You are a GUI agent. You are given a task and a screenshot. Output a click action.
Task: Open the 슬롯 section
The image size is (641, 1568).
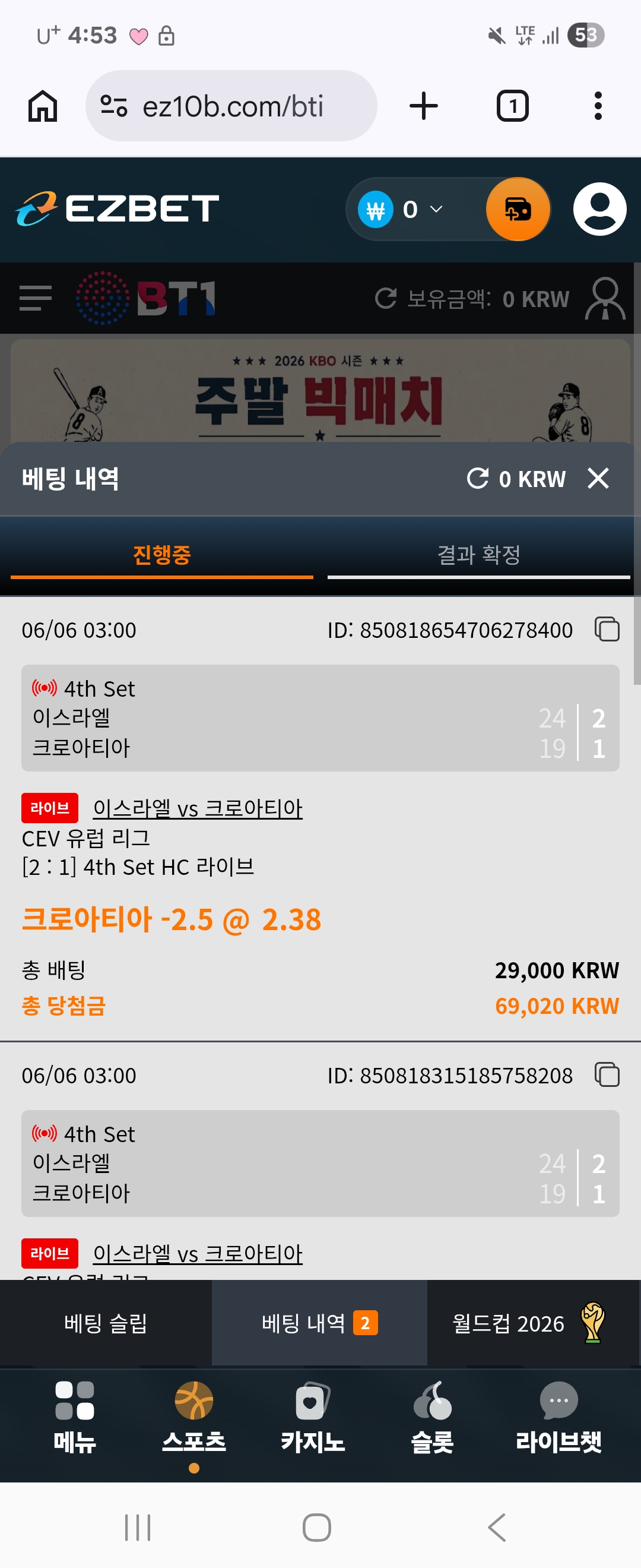pyautogui.click(x=433, y=1417)
